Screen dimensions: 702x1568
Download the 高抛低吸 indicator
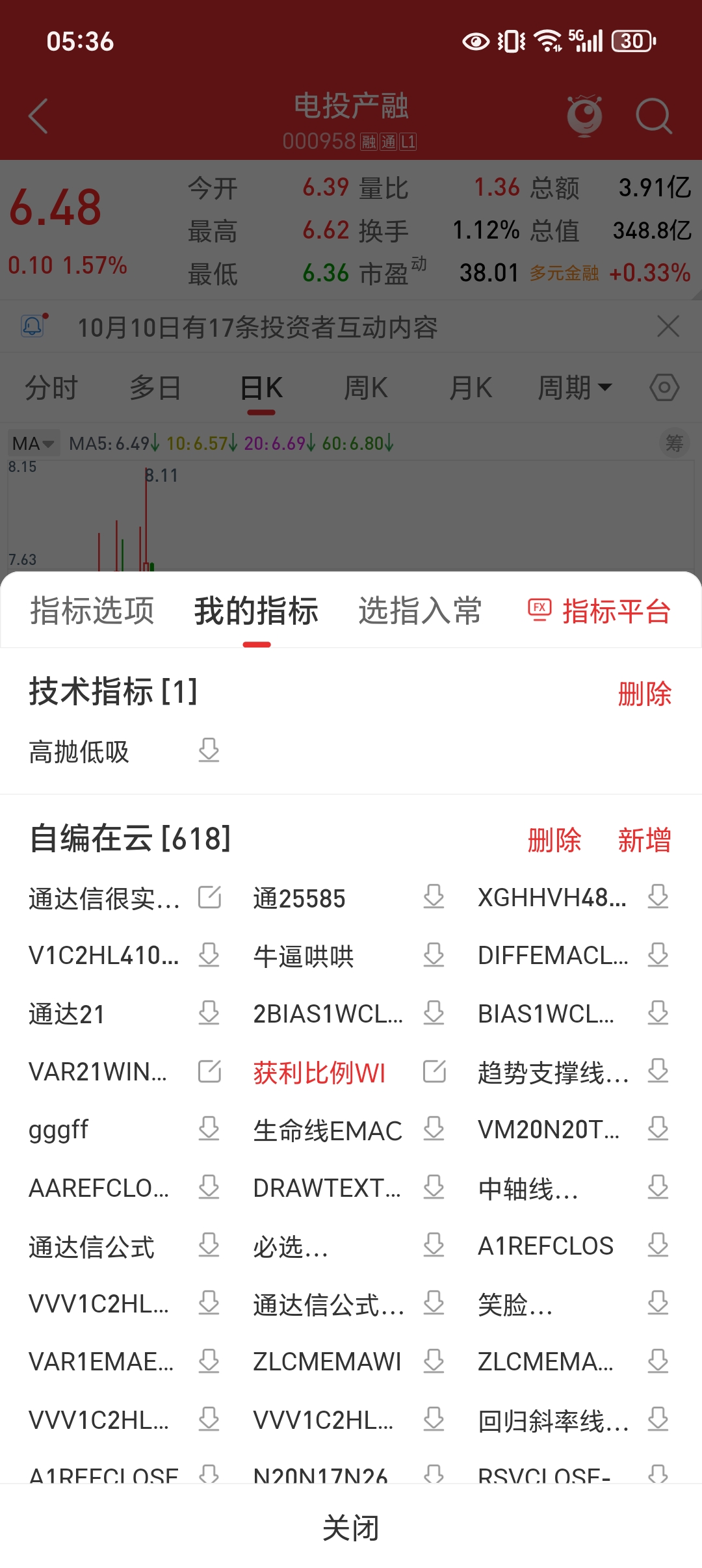209,750
